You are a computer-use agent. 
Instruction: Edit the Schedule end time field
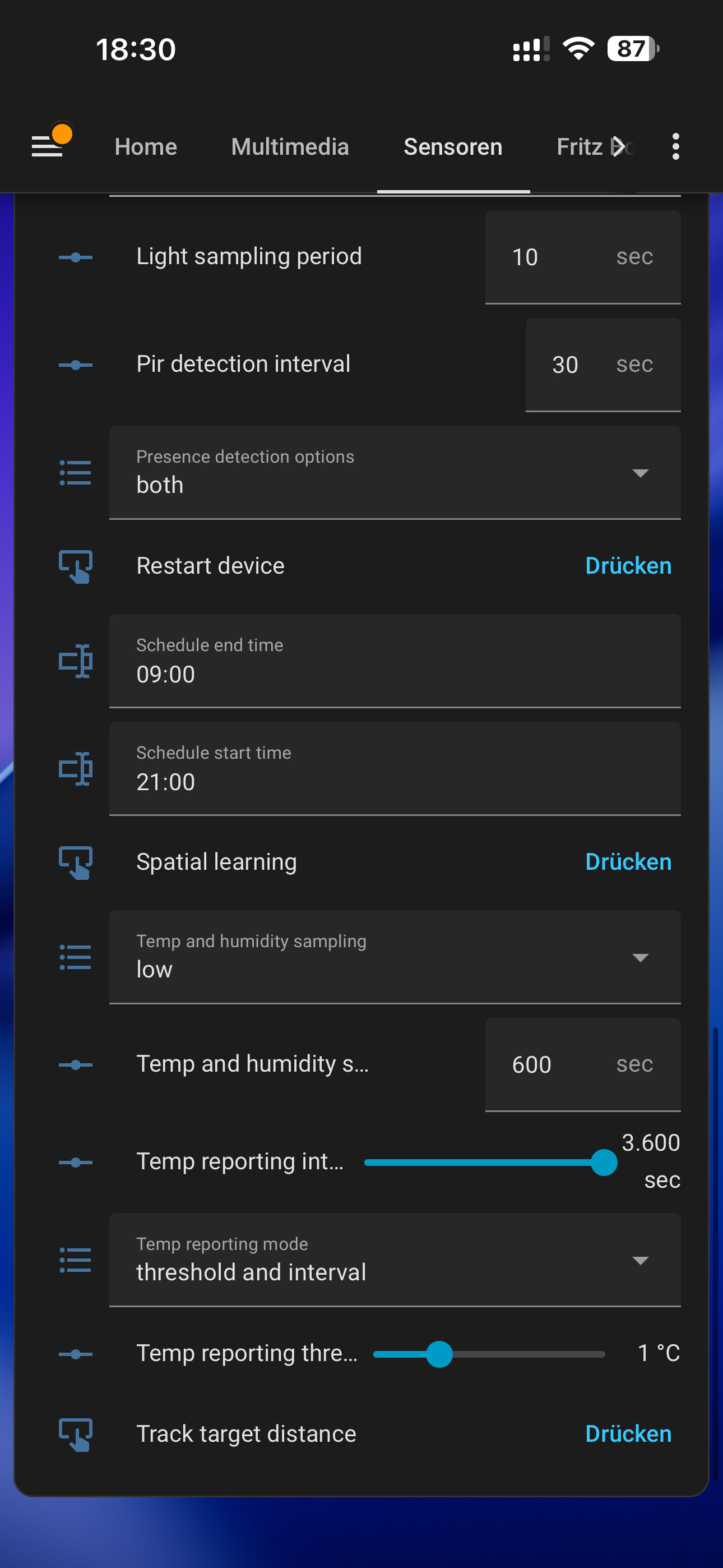click(x=395, y=662)
